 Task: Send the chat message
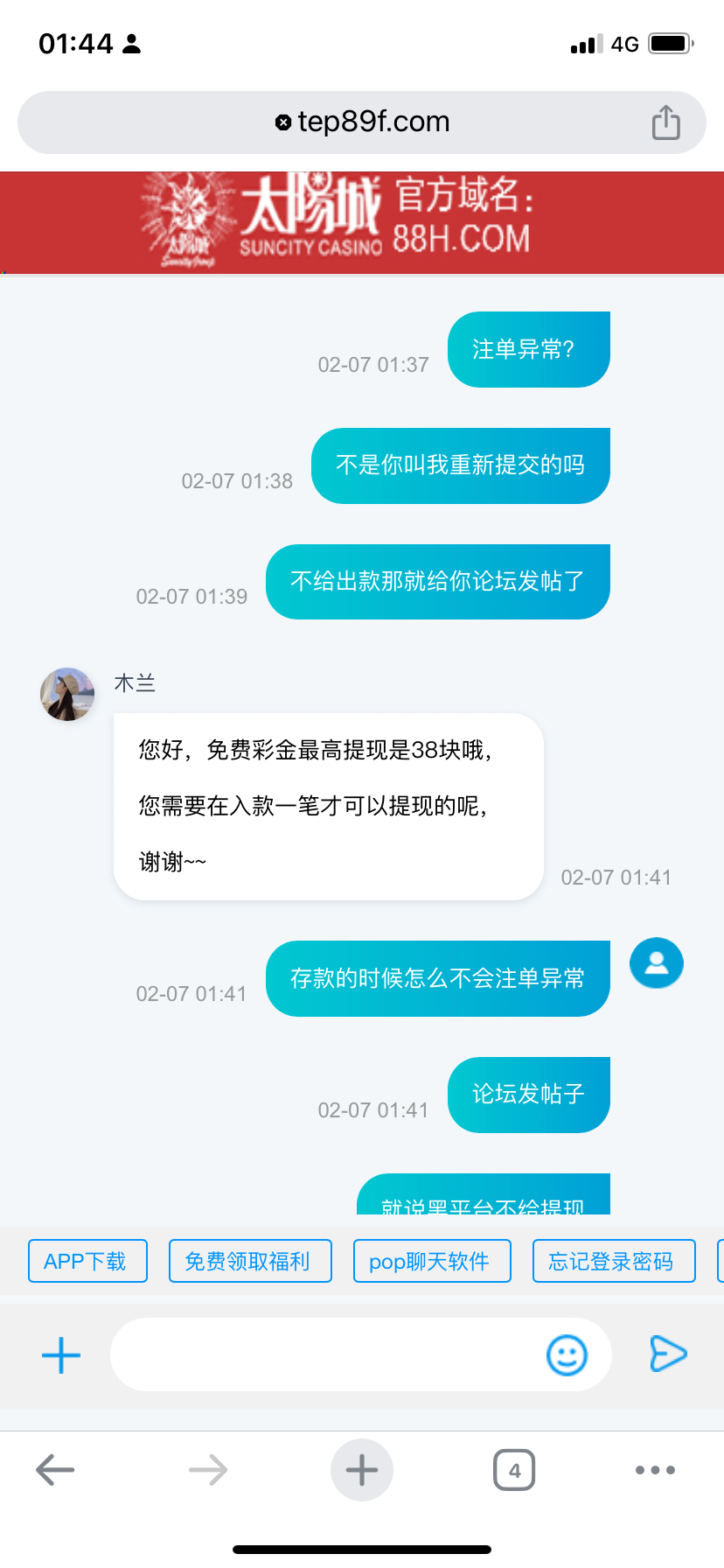[668, 1354]
